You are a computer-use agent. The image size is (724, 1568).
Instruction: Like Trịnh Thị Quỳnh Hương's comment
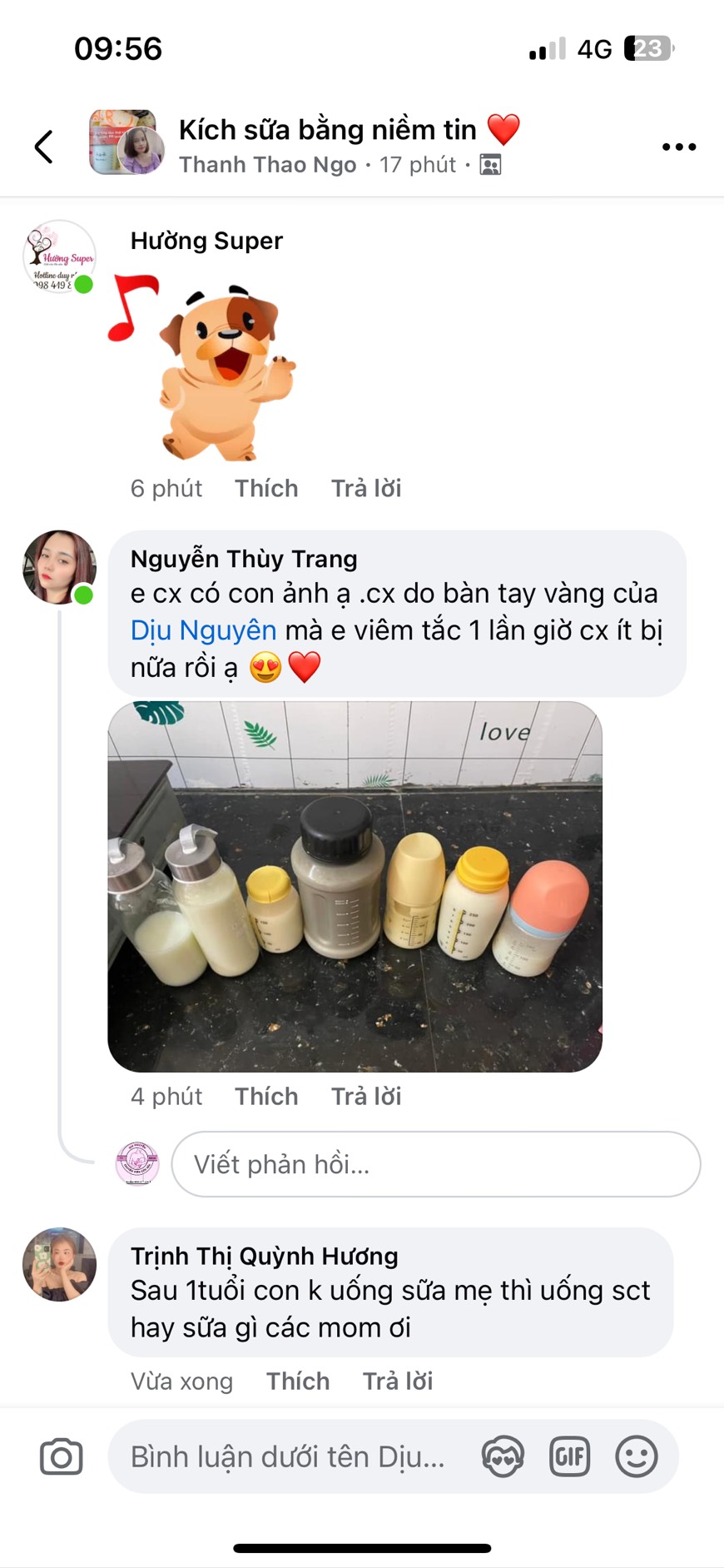tap(297, 1381)
